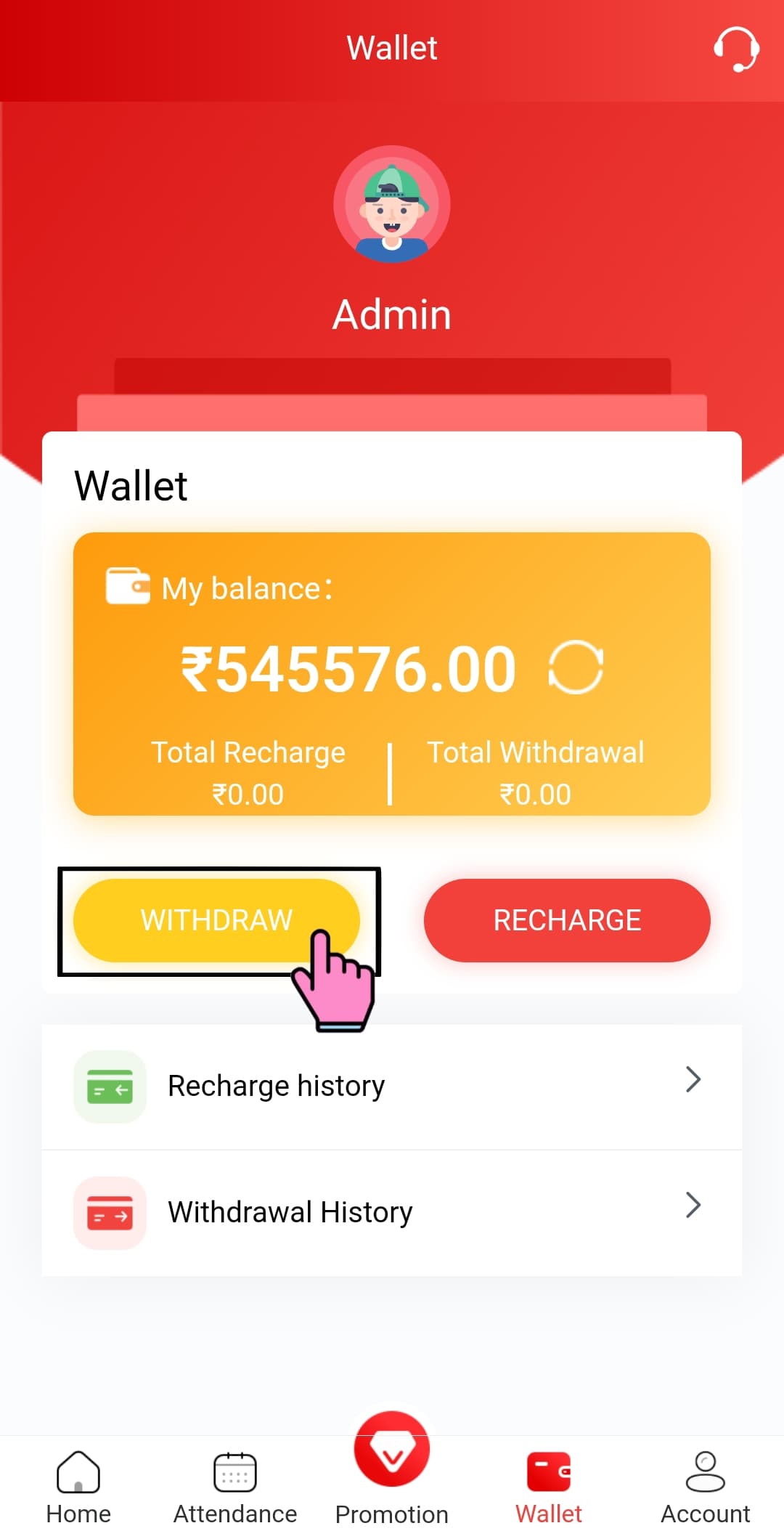The height and width of the screenshot is (1539, 784).
Task: Select the Wallet tab
Action: (x=549, y=1487)
